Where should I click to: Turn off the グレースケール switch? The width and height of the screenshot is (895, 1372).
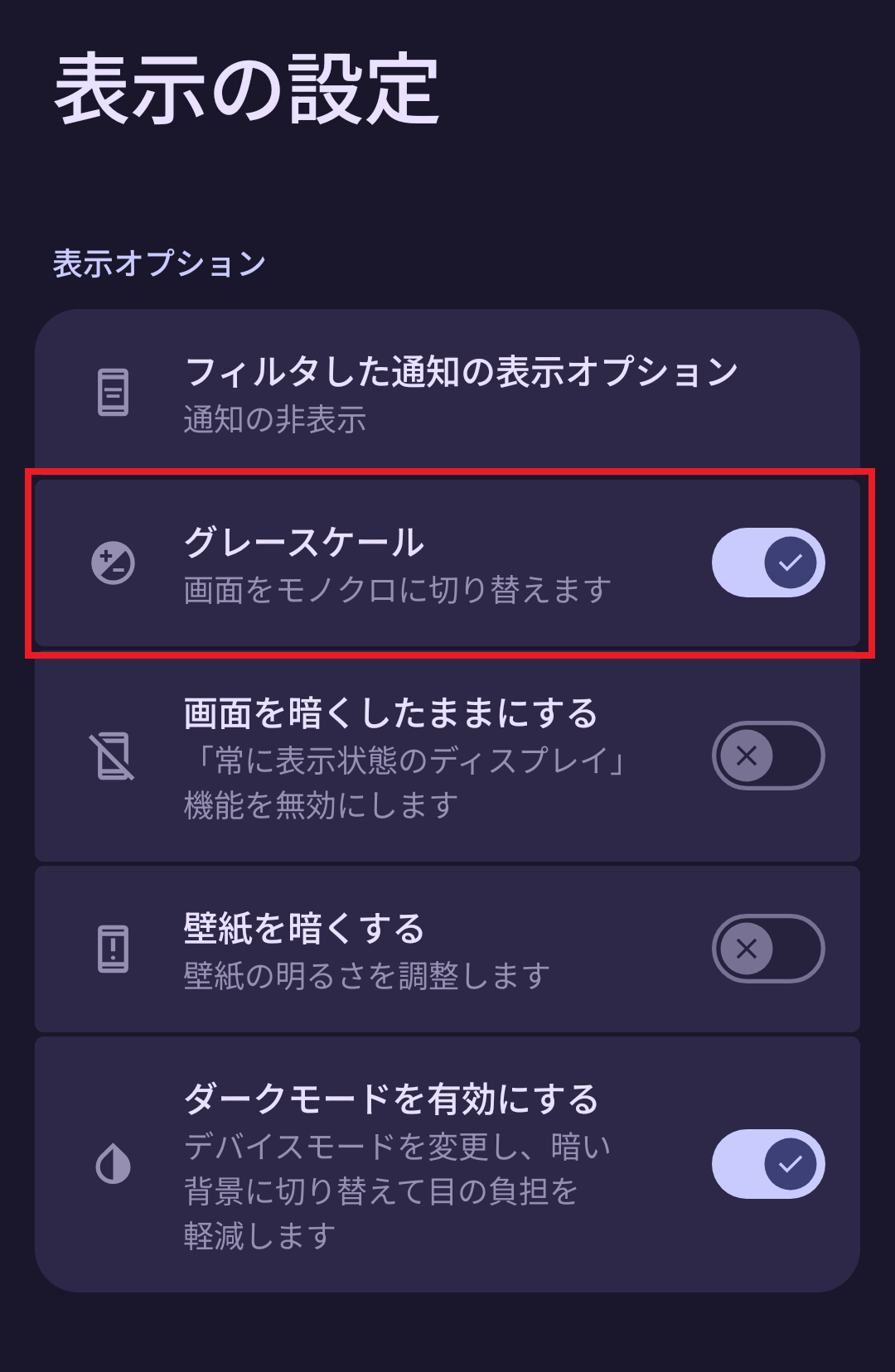767,563
